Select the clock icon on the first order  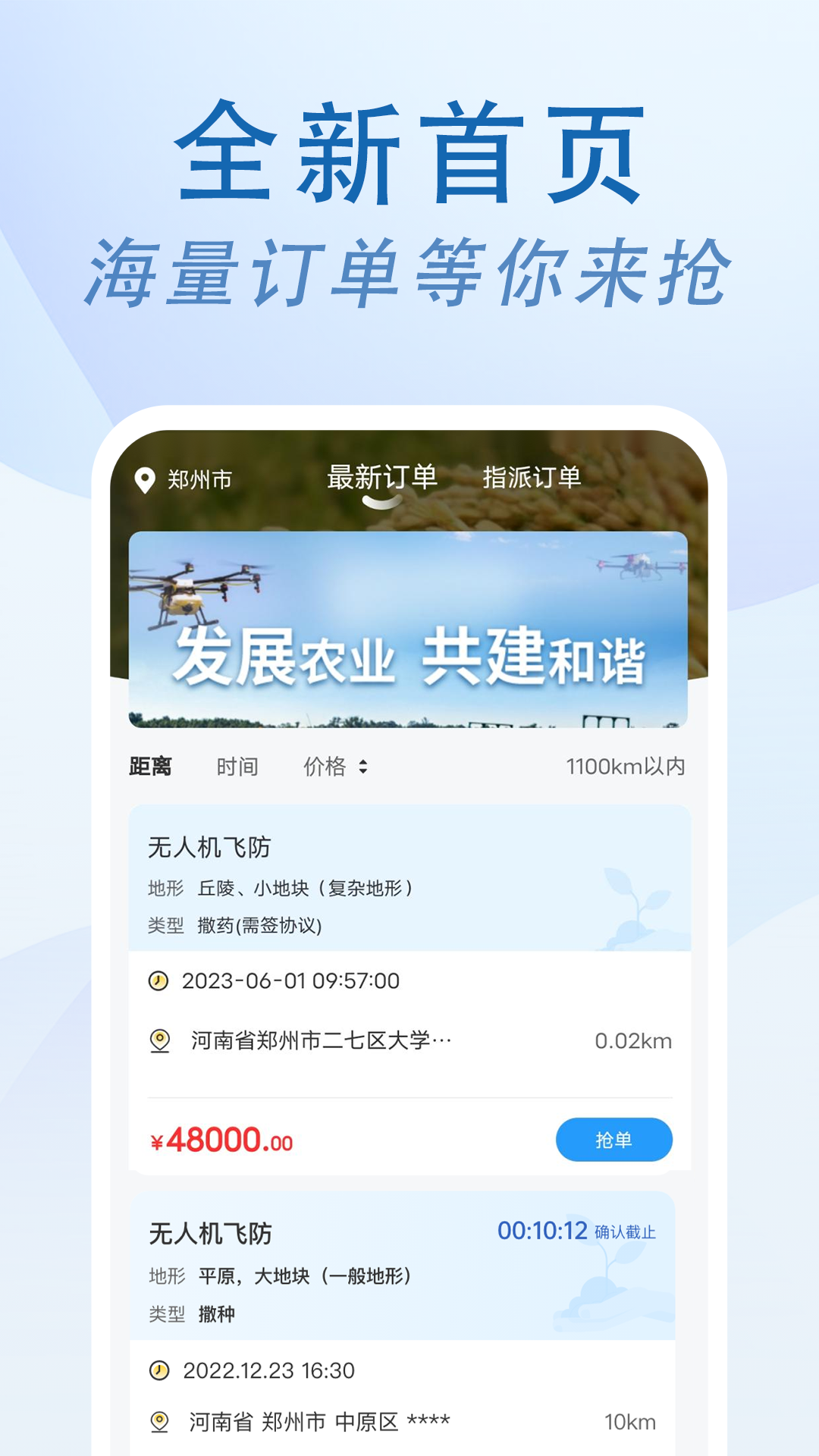pyautogui.click(x=159, y=980)
